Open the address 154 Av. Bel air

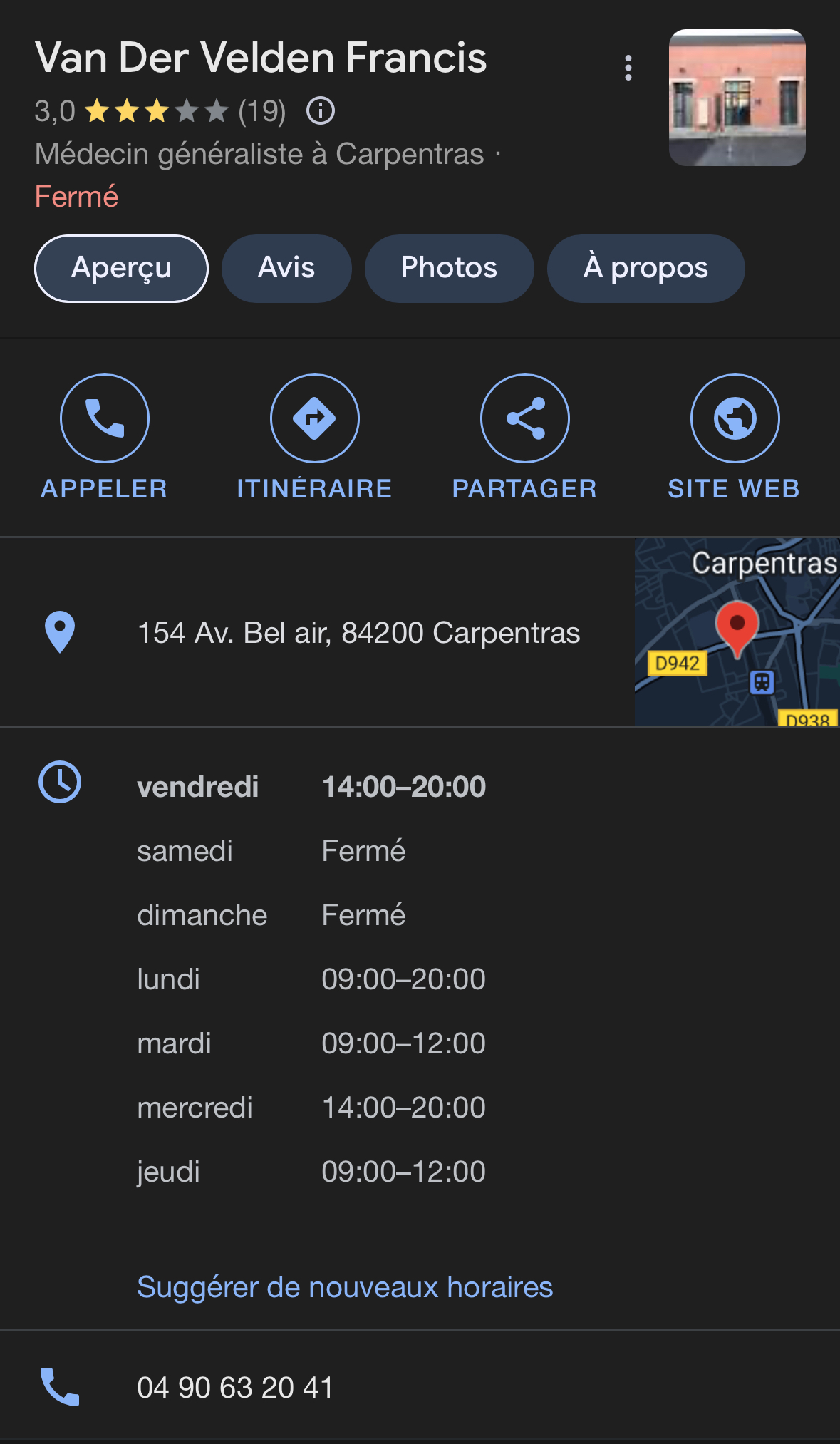[x=358, y=633]
